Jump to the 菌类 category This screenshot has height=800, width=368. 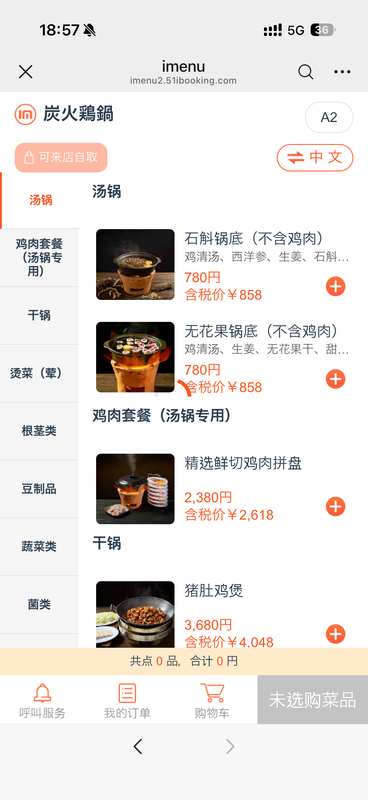39,605
